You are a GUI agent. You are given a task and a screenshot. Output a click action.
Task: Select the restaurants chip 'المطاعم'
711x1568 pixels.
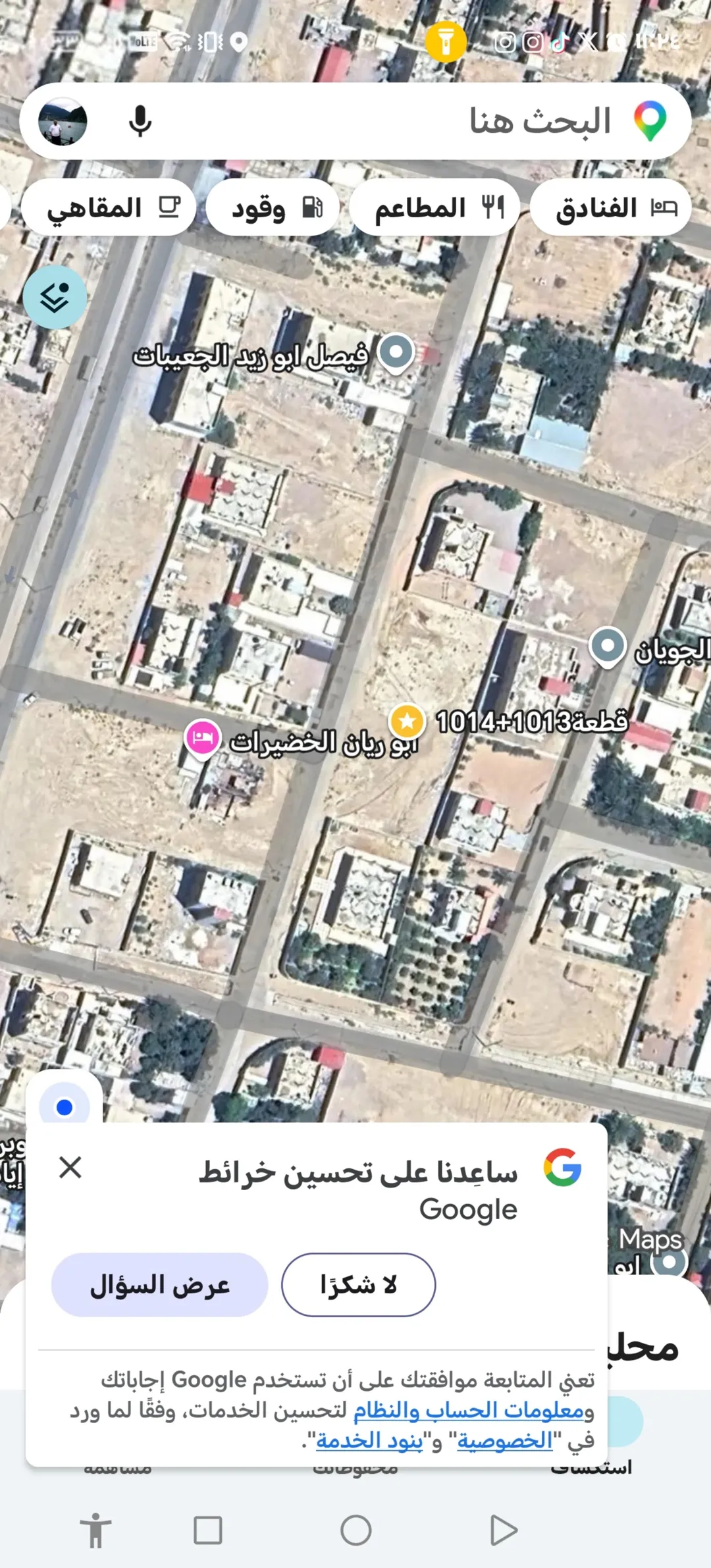[x=434, y=207]
